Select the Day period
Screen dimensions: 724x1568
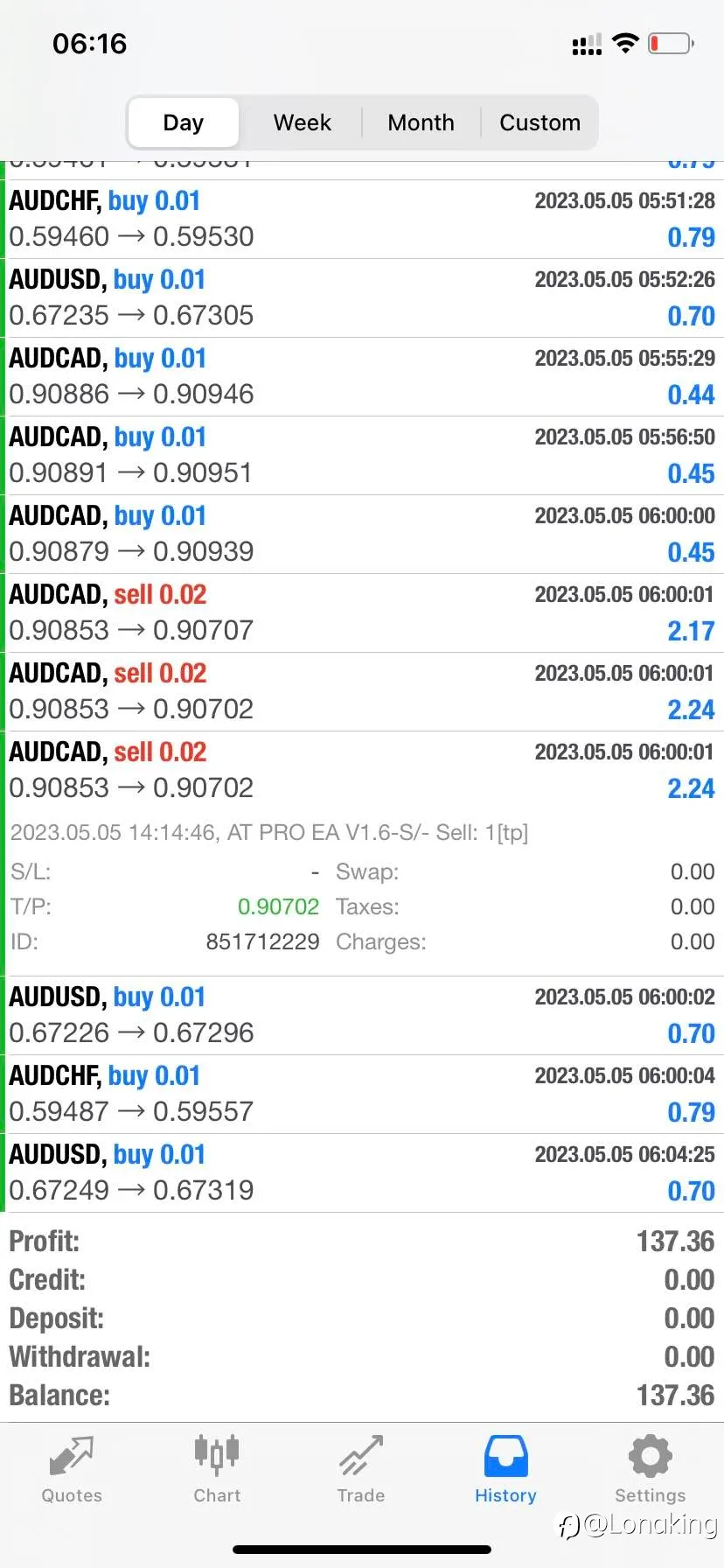tap(183, 122)
